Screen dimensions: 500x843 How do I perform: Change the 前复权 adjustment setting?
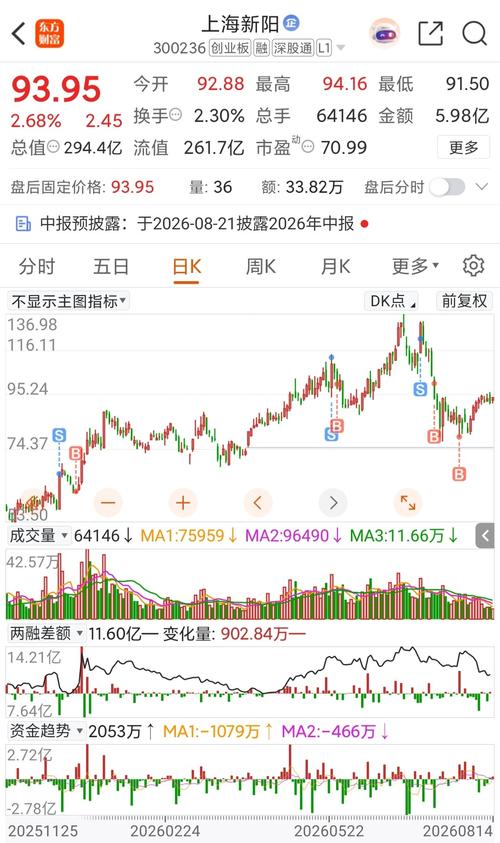point(464,301)
